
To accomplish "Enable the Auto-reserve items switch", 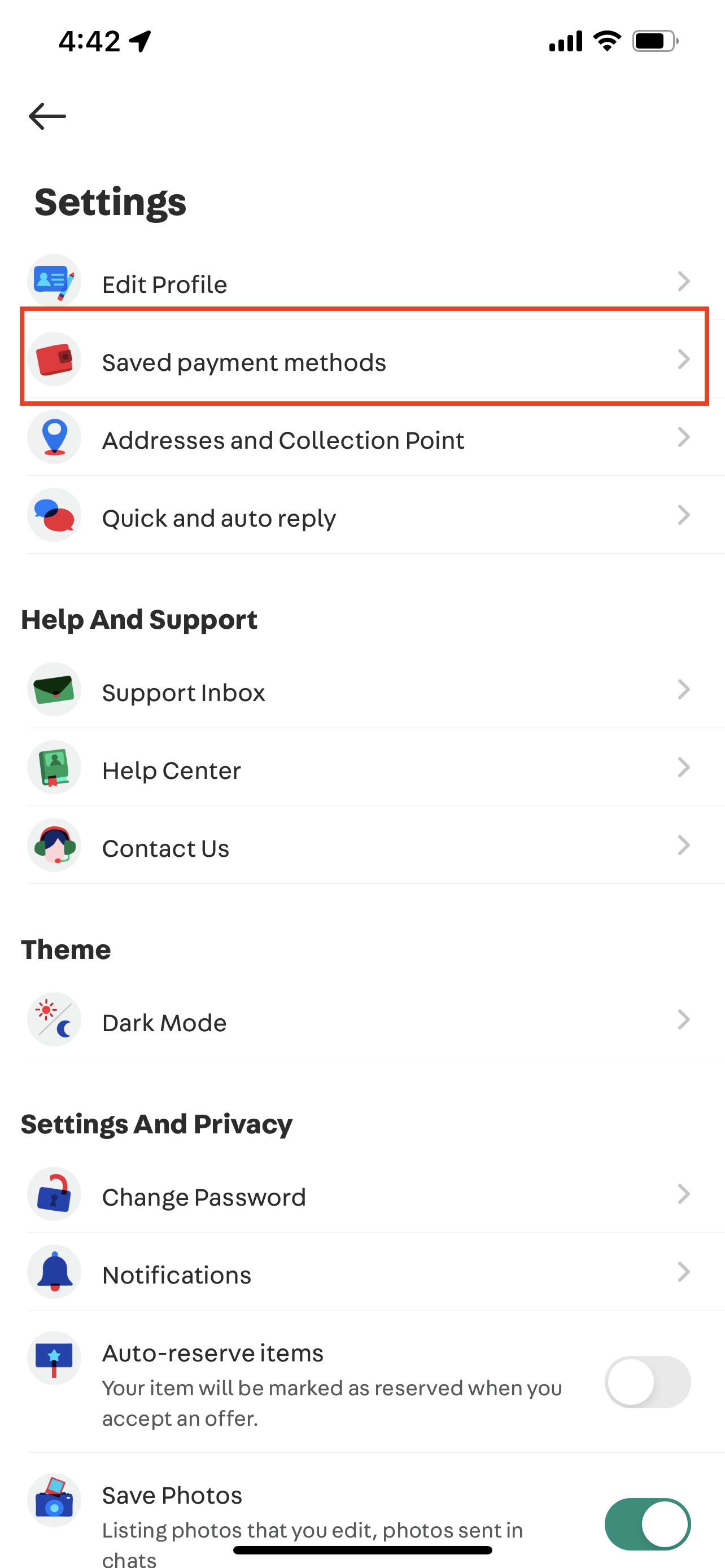I will coord(647,1382).
